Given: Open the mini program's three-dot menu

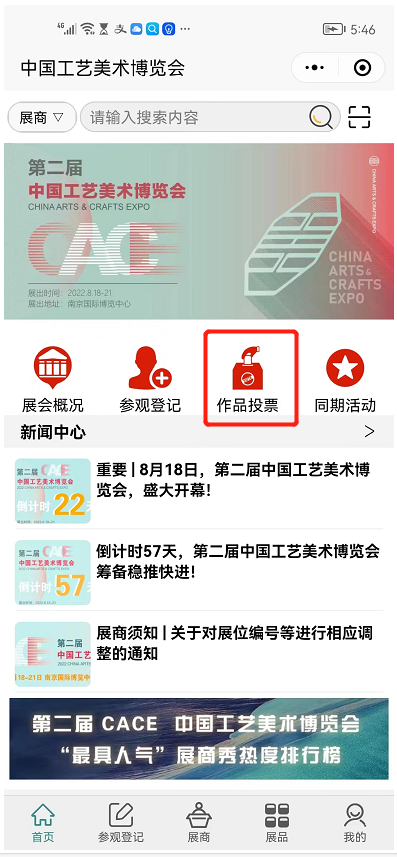Looking at the screenshot, I should 314,68.
